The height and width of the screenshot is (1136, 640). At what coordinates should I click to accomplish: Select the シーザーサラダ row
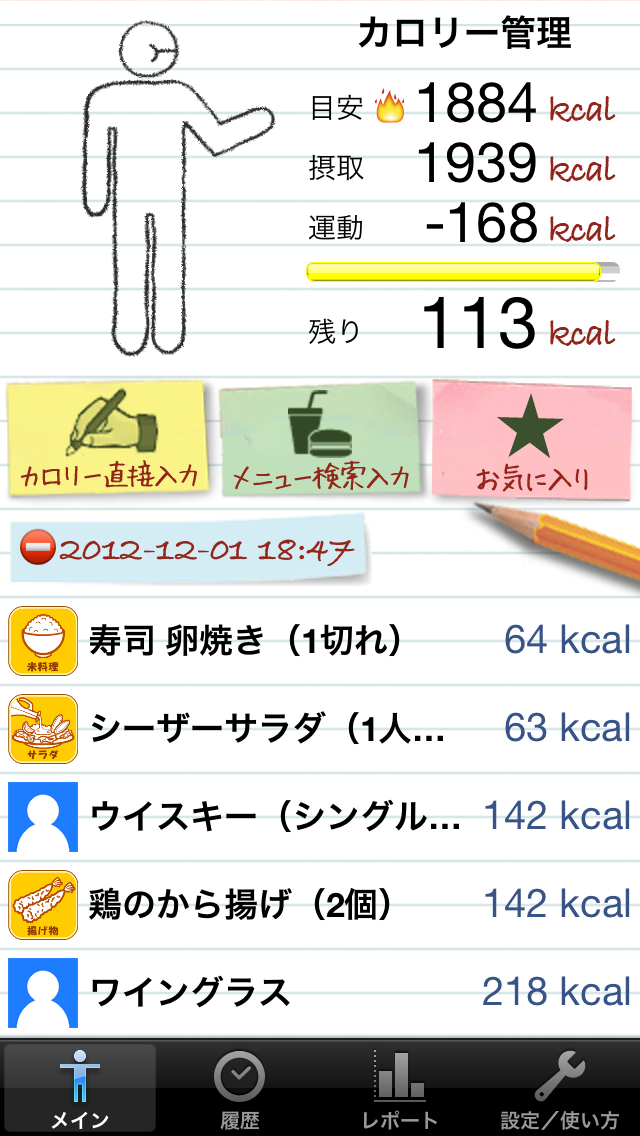click(x=320, y=728)
